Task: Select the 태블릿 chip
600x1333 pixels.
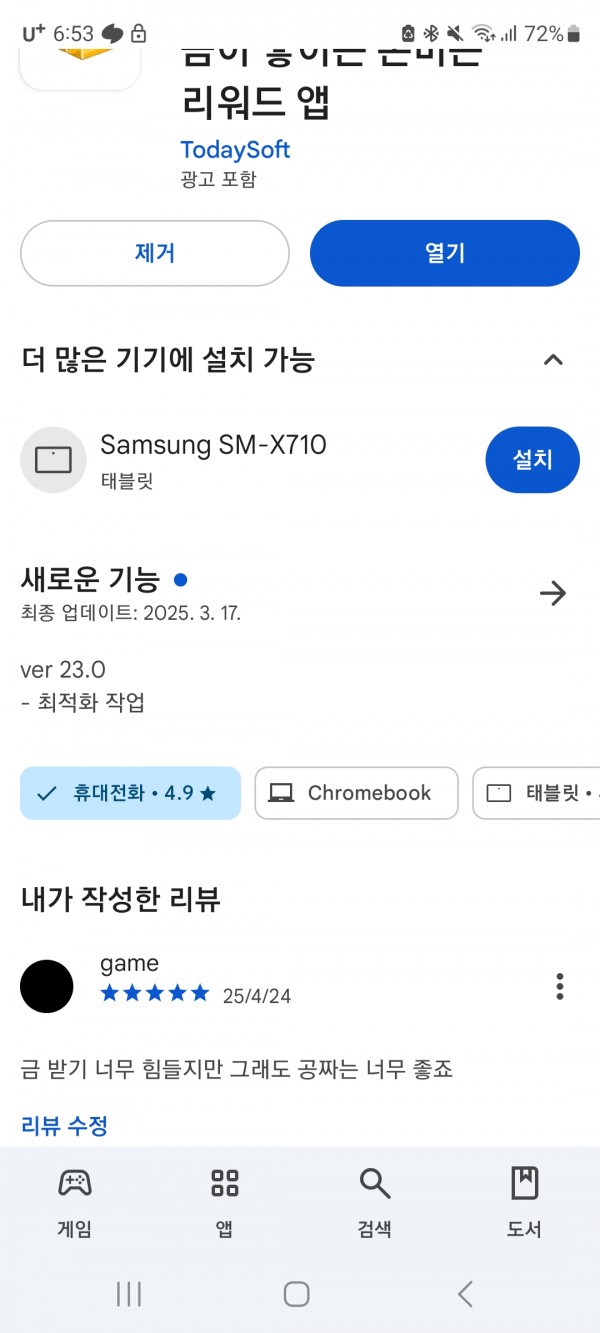Action: coord(537,793)
